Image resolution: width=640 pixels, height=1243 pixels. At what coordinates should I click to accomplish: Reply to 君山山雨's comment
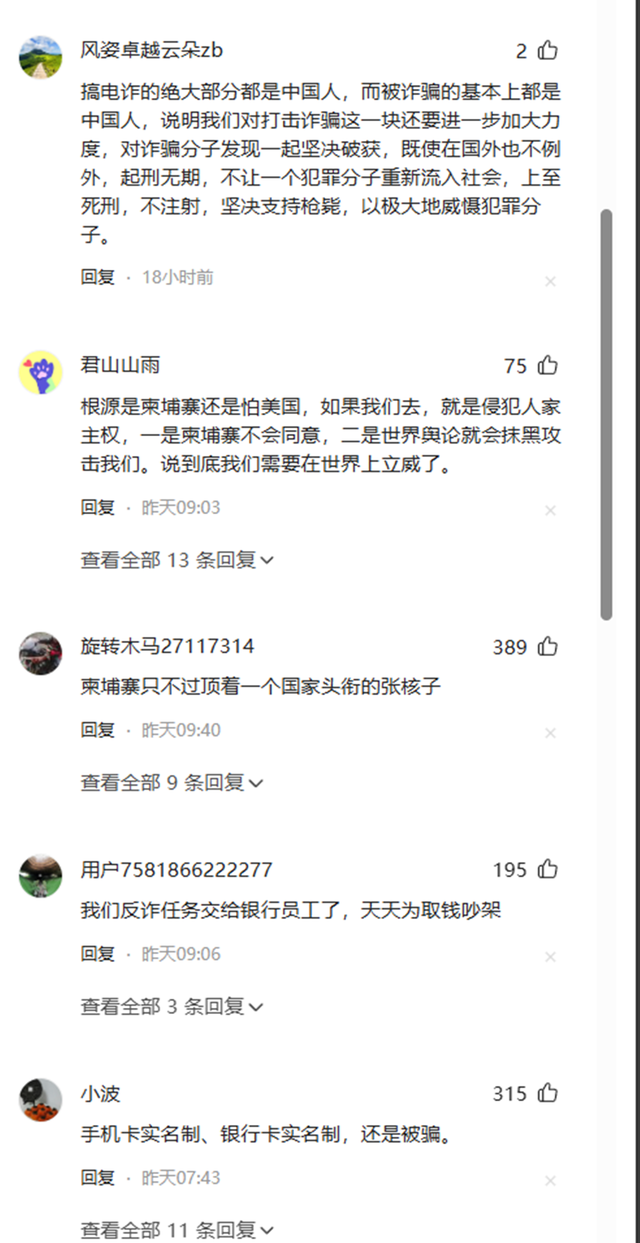(98, 508)
